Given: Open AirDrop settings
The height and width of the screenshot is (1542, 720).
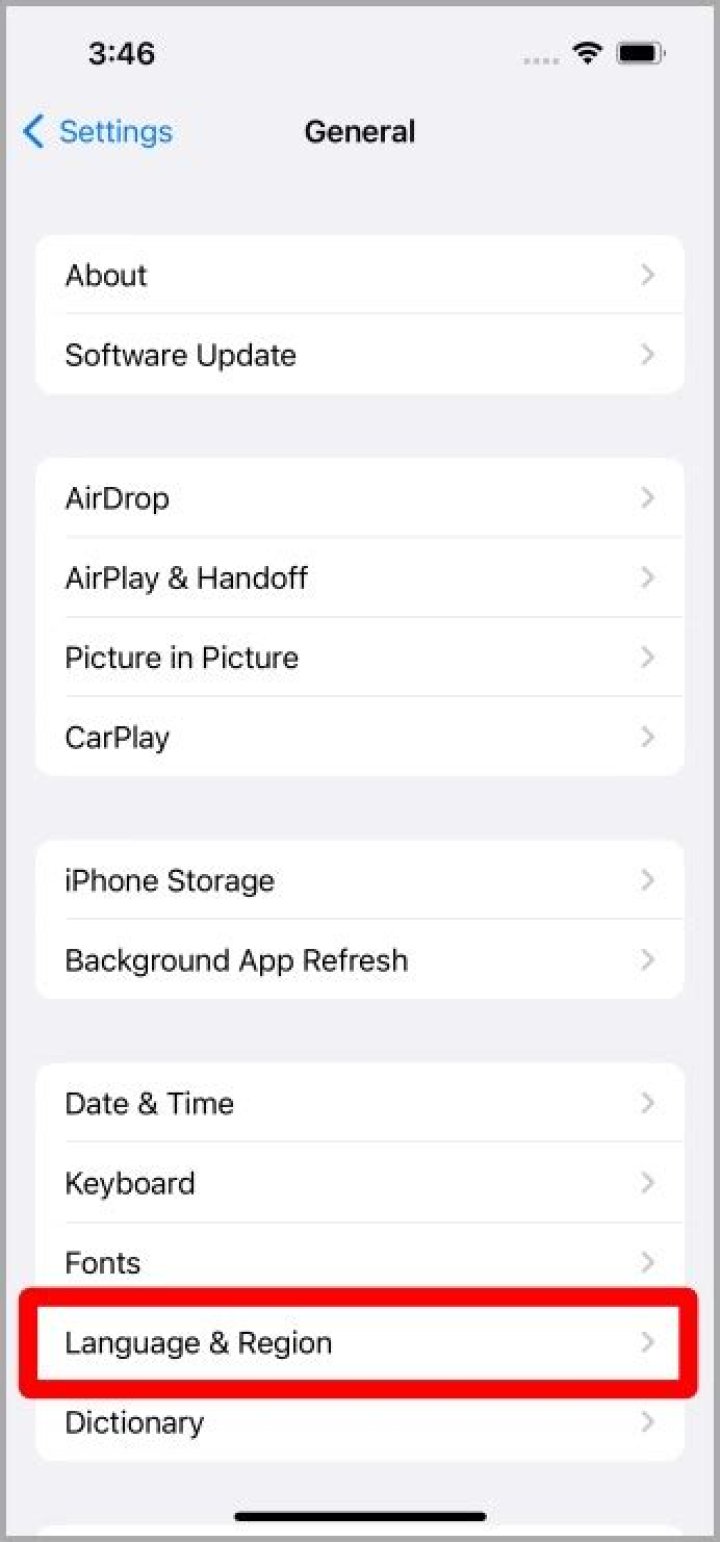Looking at the screenshot, I should tap(360, 498).
